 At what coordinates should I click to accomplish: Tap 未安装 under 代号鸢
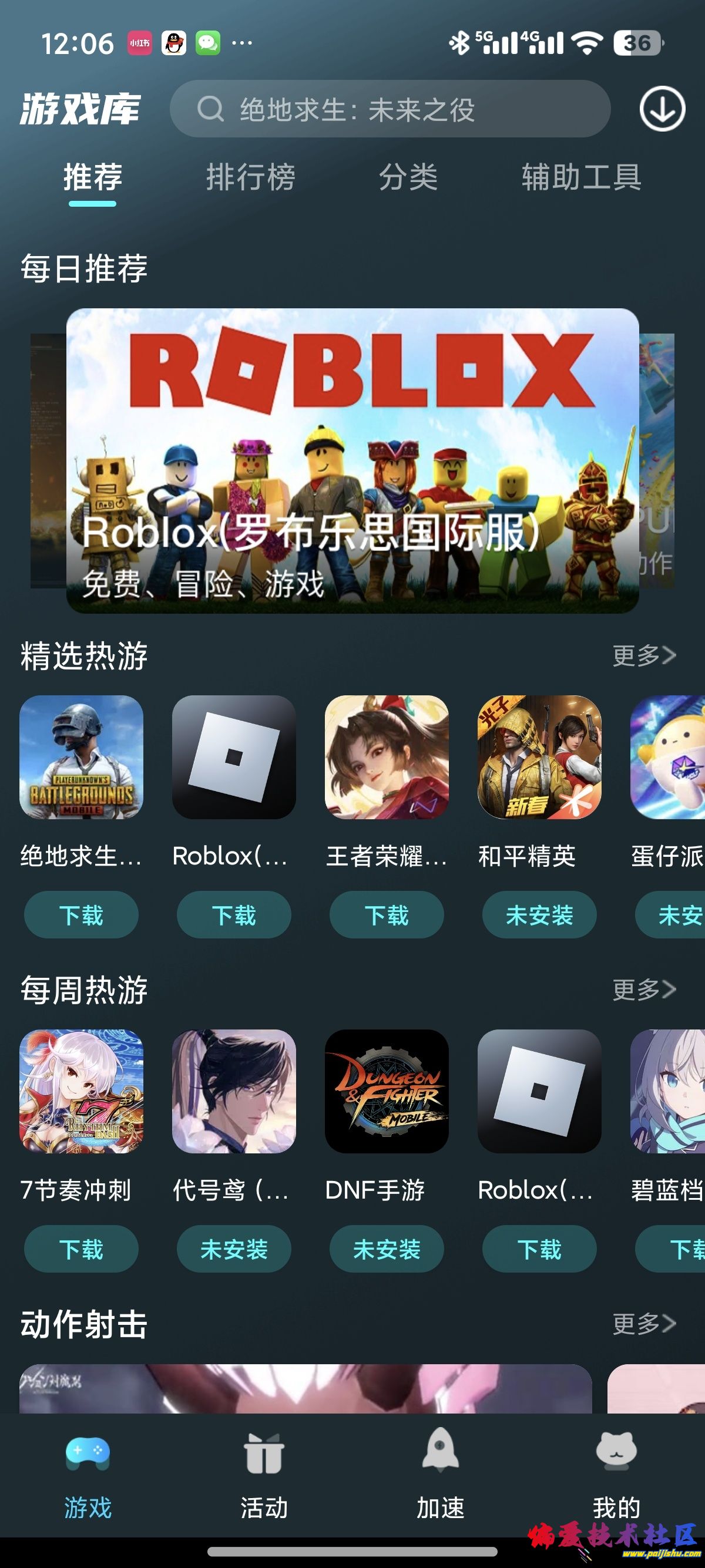(x=234, y=1249)
